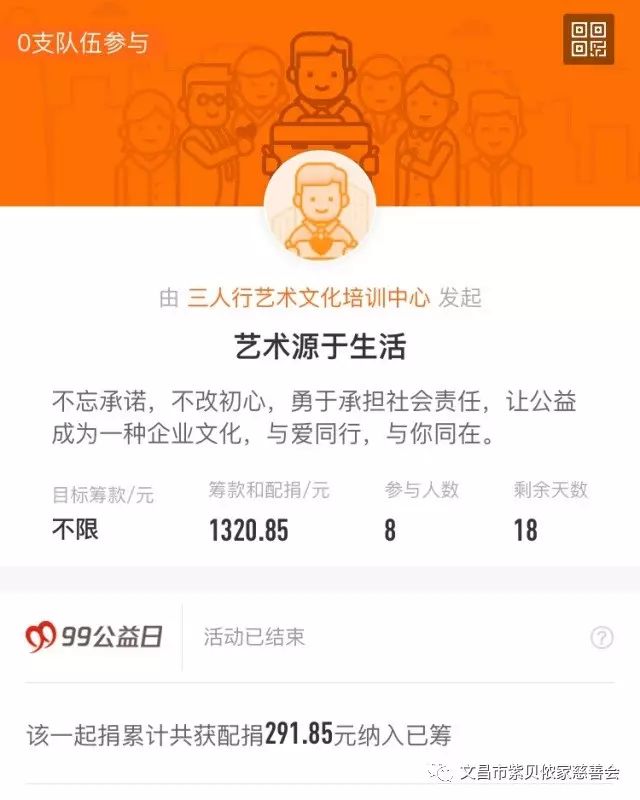Image resolution: width=640 pixels, height=800 pixels.
Task: Open the QR code button
Action: coord(588,39)
